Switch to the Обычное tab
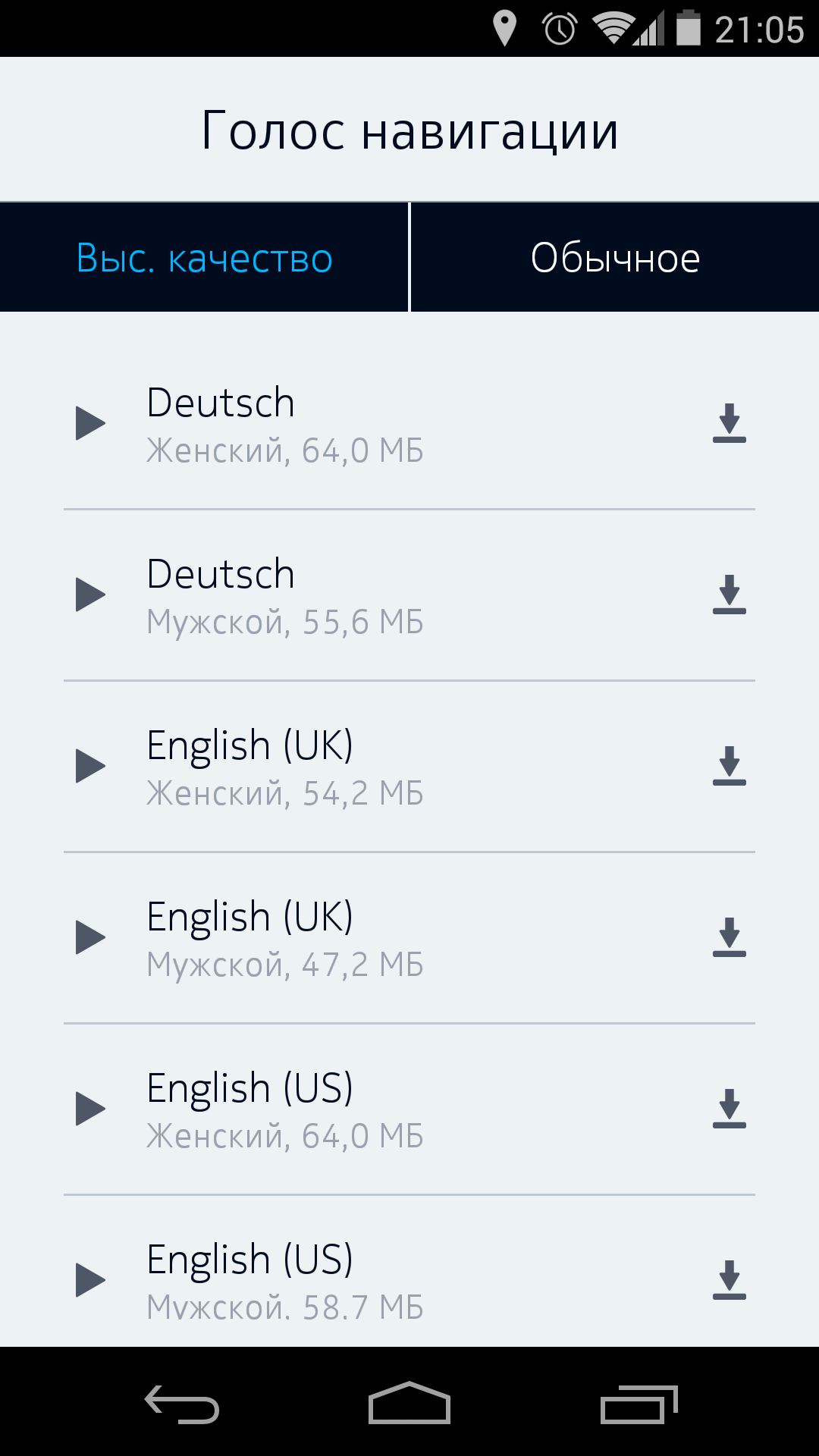This screenshot has width=819, height=1456. tap(615, 258)
